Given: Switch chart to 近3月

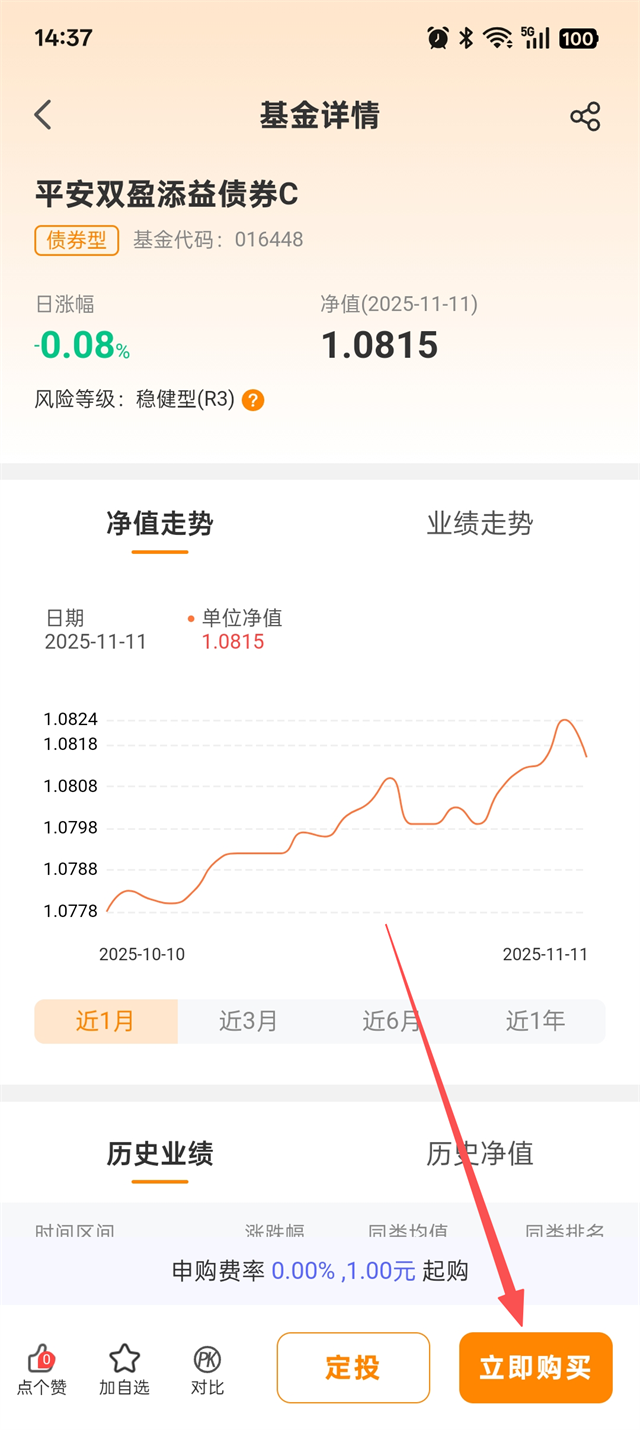Looking at the screenshot, I should coord(248,1021).
